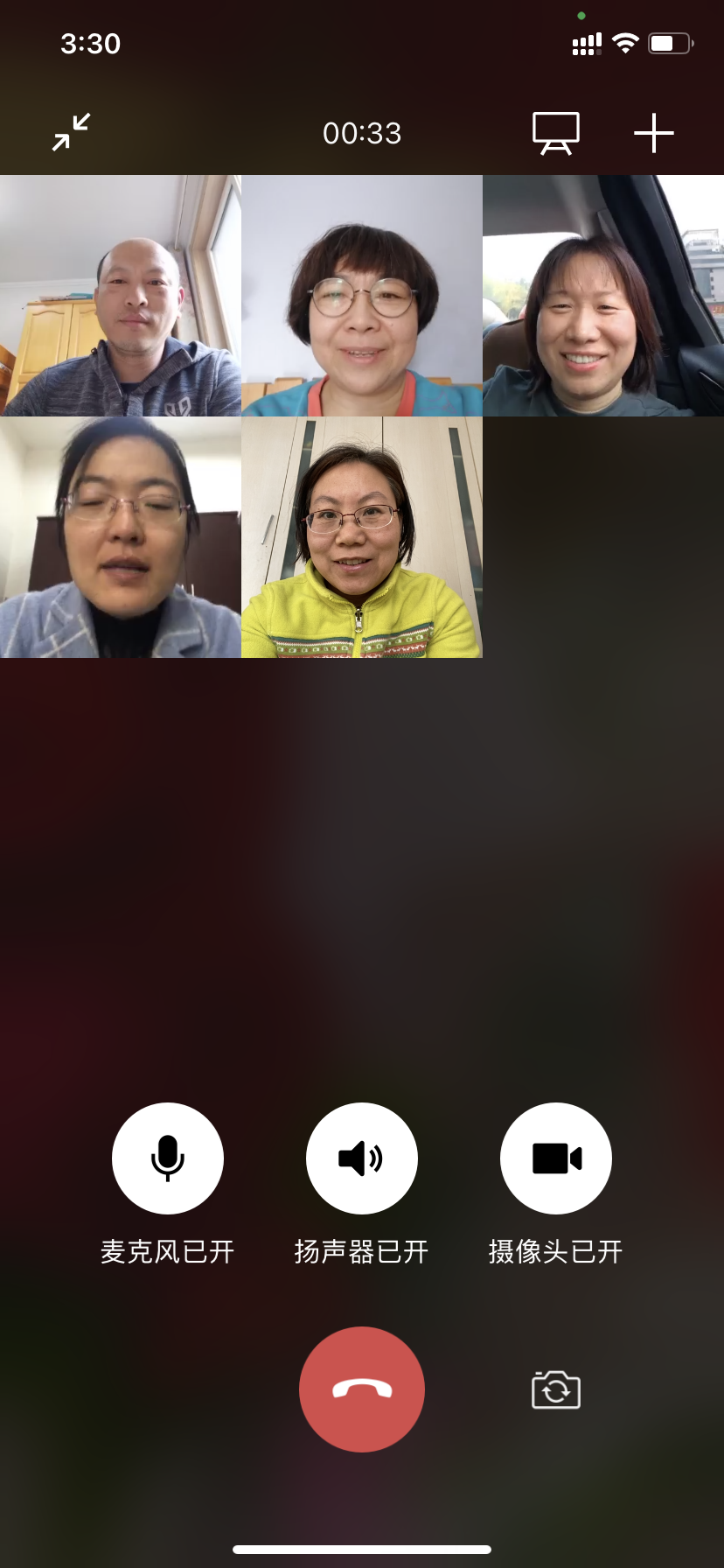Hang up the call with red button
Screen dimensions: 724x1568
362,1389
